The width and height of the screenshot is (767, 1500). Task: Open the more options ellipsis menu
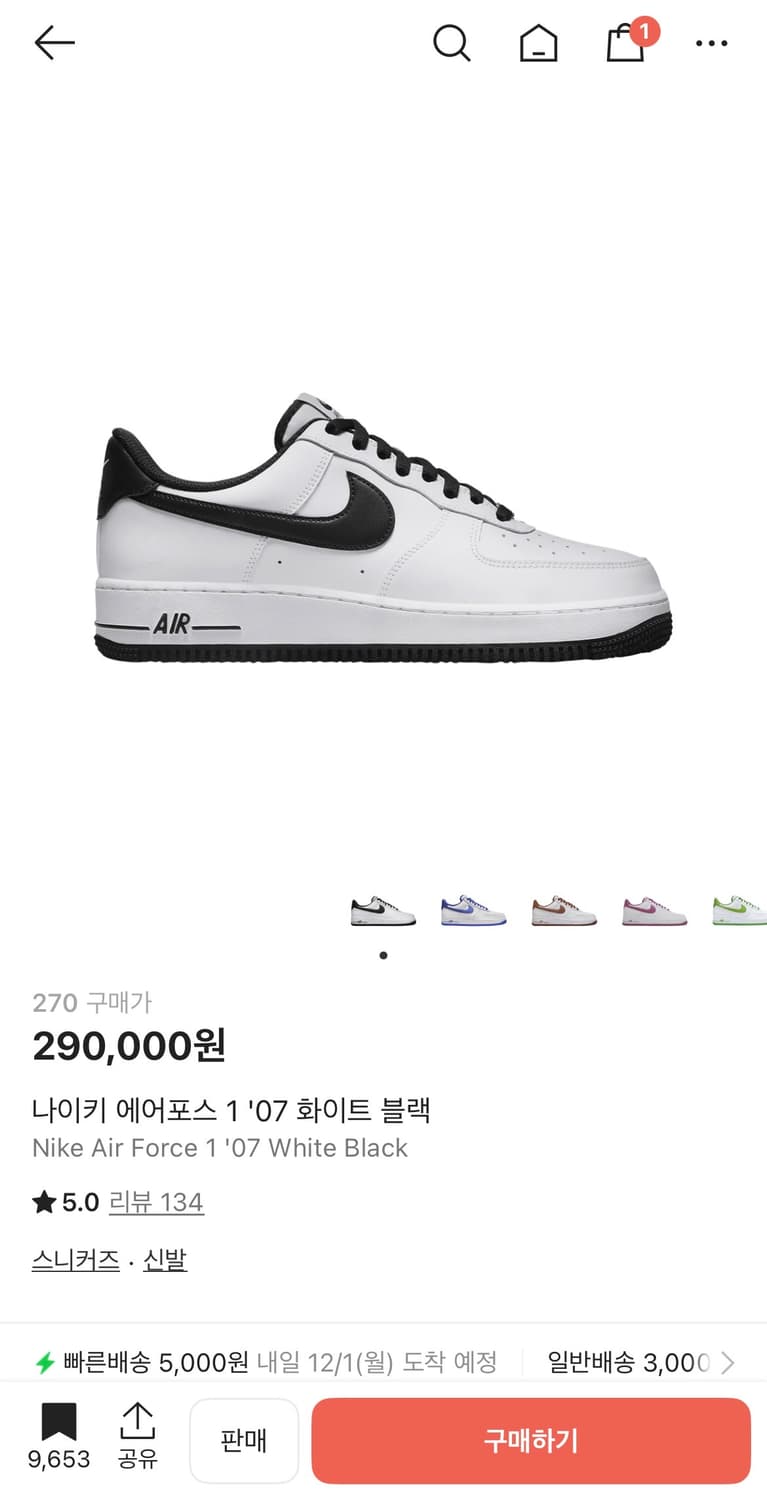711,43
